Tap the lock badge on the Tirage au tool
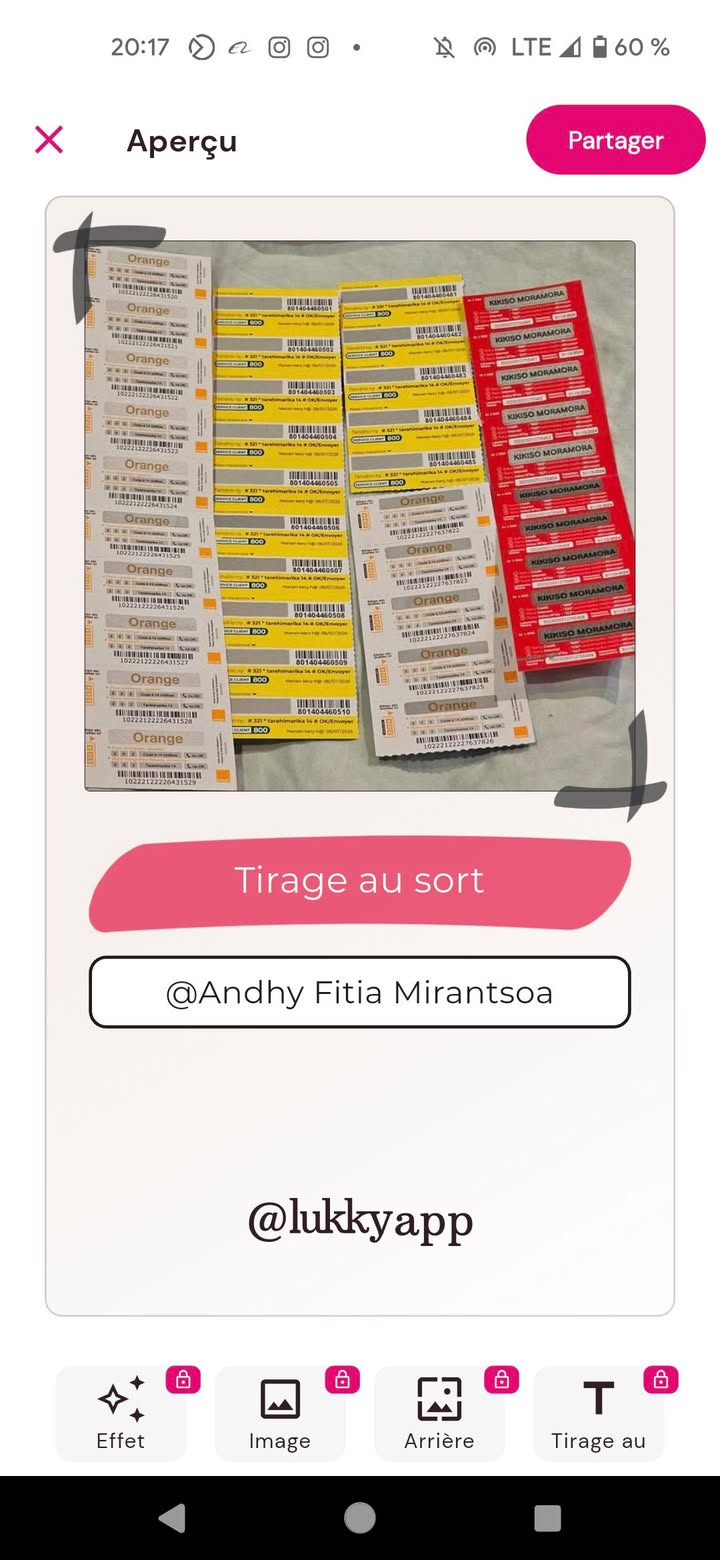Image resolution: width=720 pixels, height=1560 pixels. 660,1379
